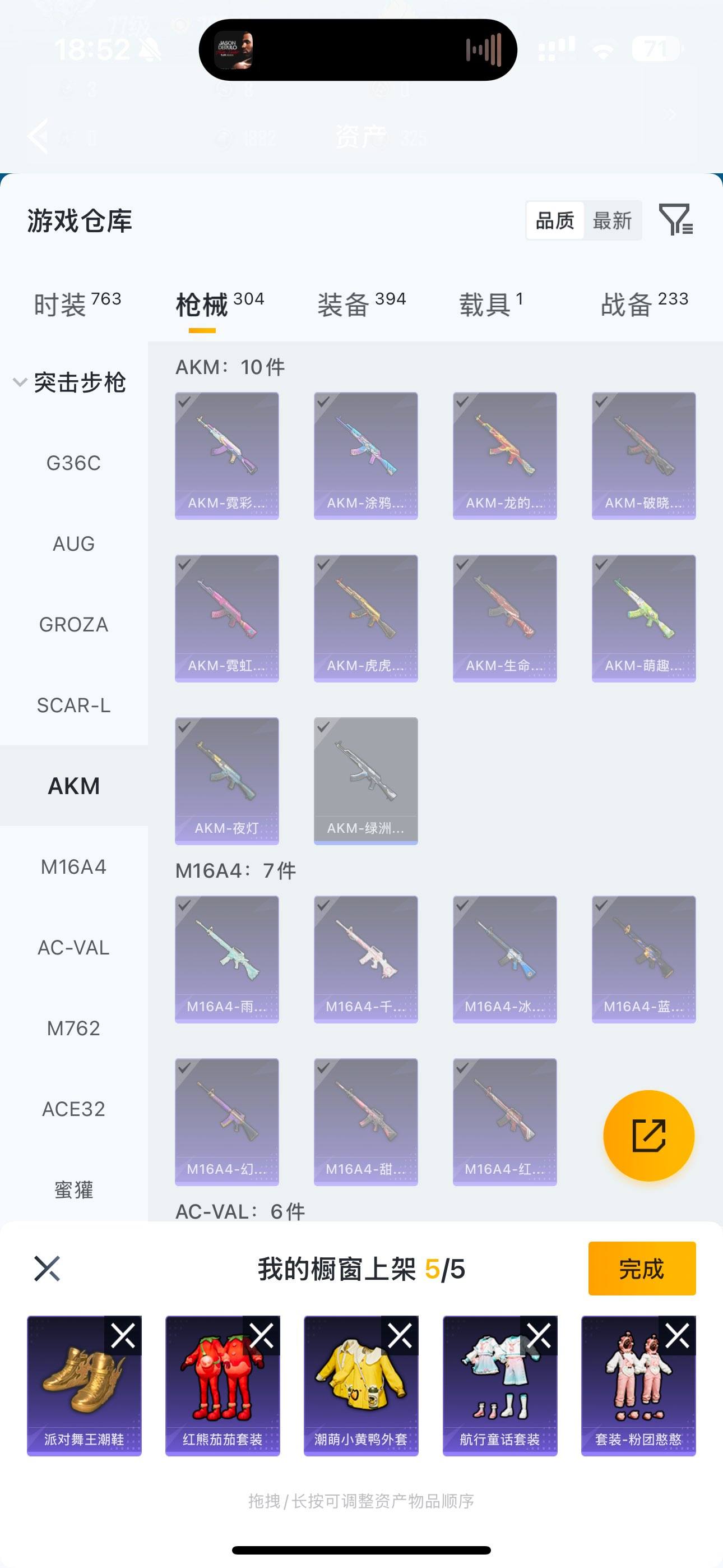The height and width of the screenshot is (1568, 723).
Task: Open the 载具 tab
Action: 490,304
